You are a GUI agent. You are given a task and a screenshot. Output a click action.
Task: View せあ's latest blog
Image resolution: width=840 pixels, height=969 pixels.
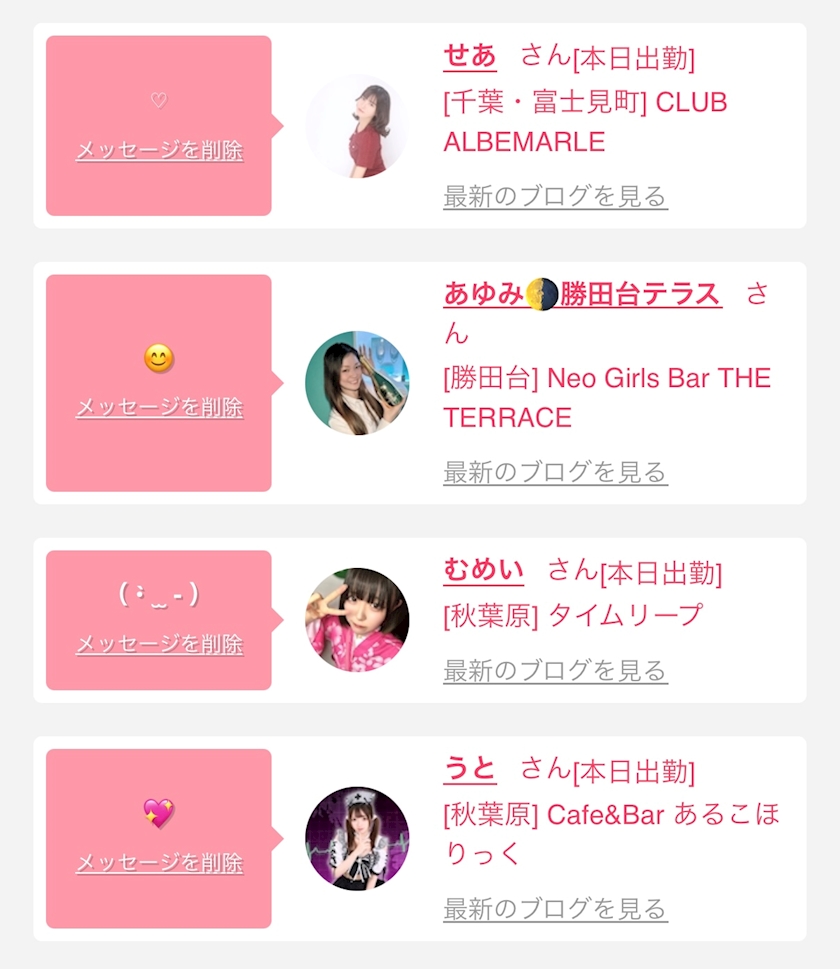tap(555, 196)
